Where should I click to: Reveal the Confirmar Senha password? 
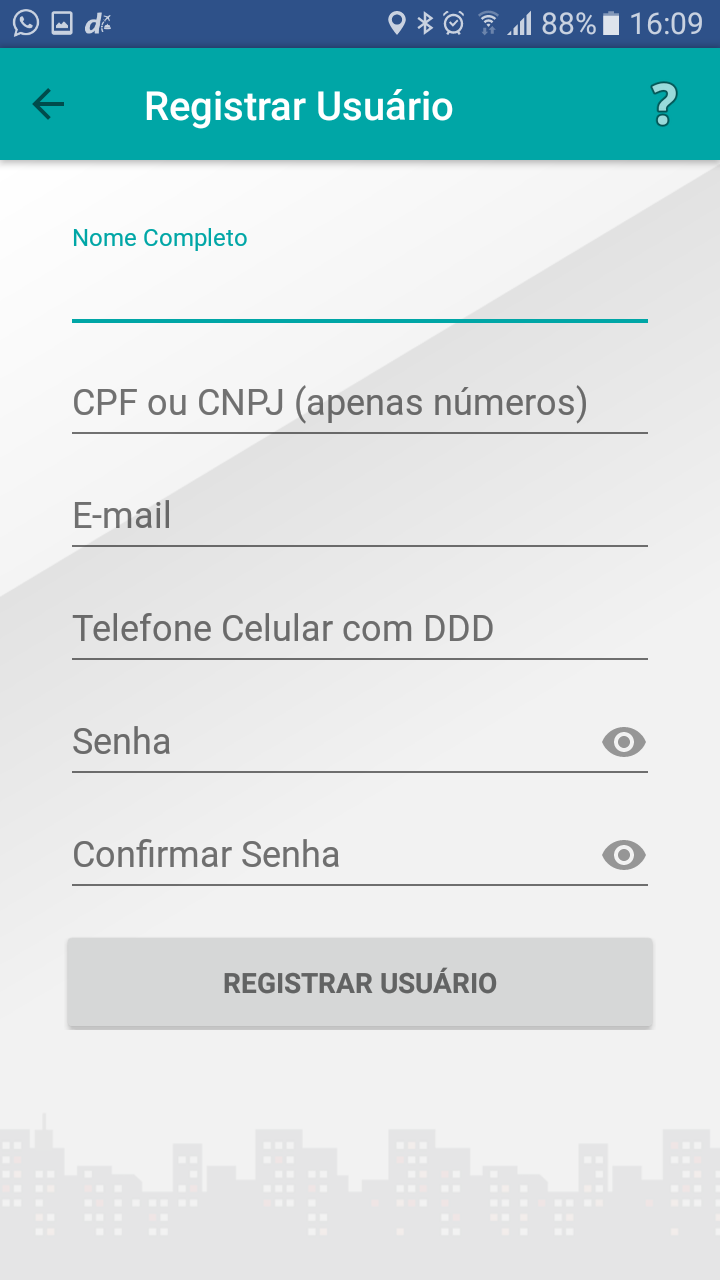(624, 855)
